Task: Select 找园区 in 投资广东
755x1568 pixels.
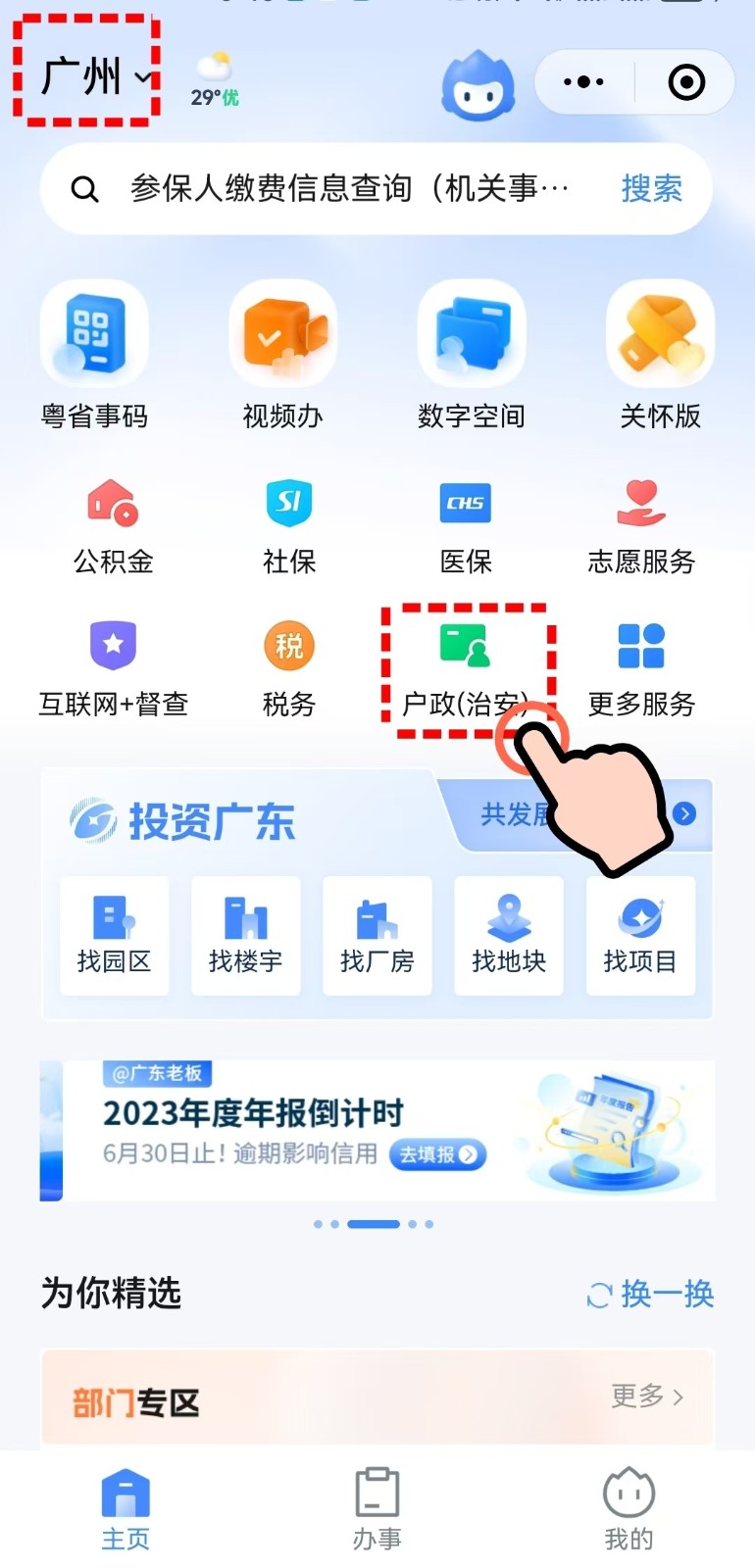Action: [114, 936]
